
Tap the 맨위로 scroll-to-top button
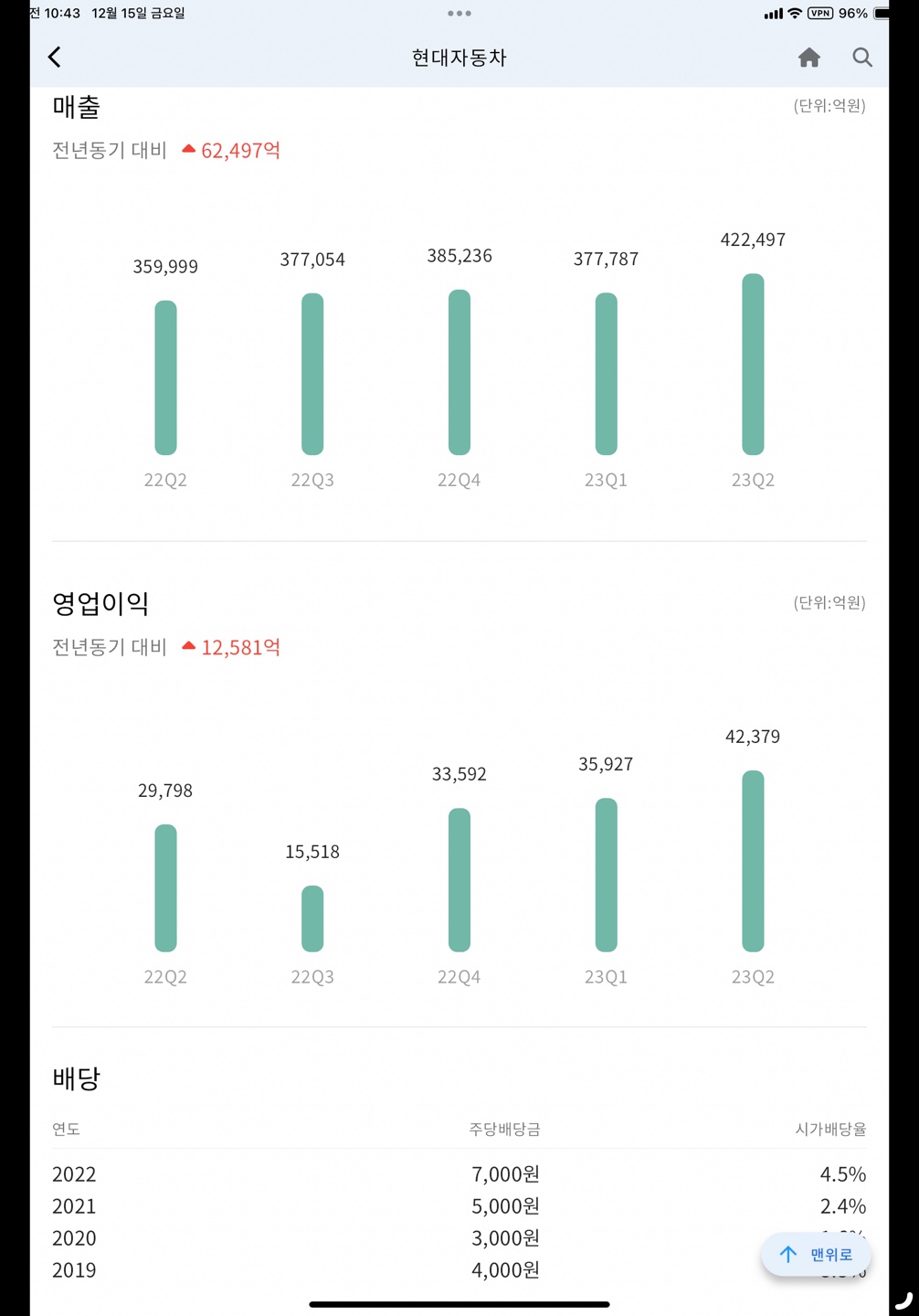[x=816, y=1255]
